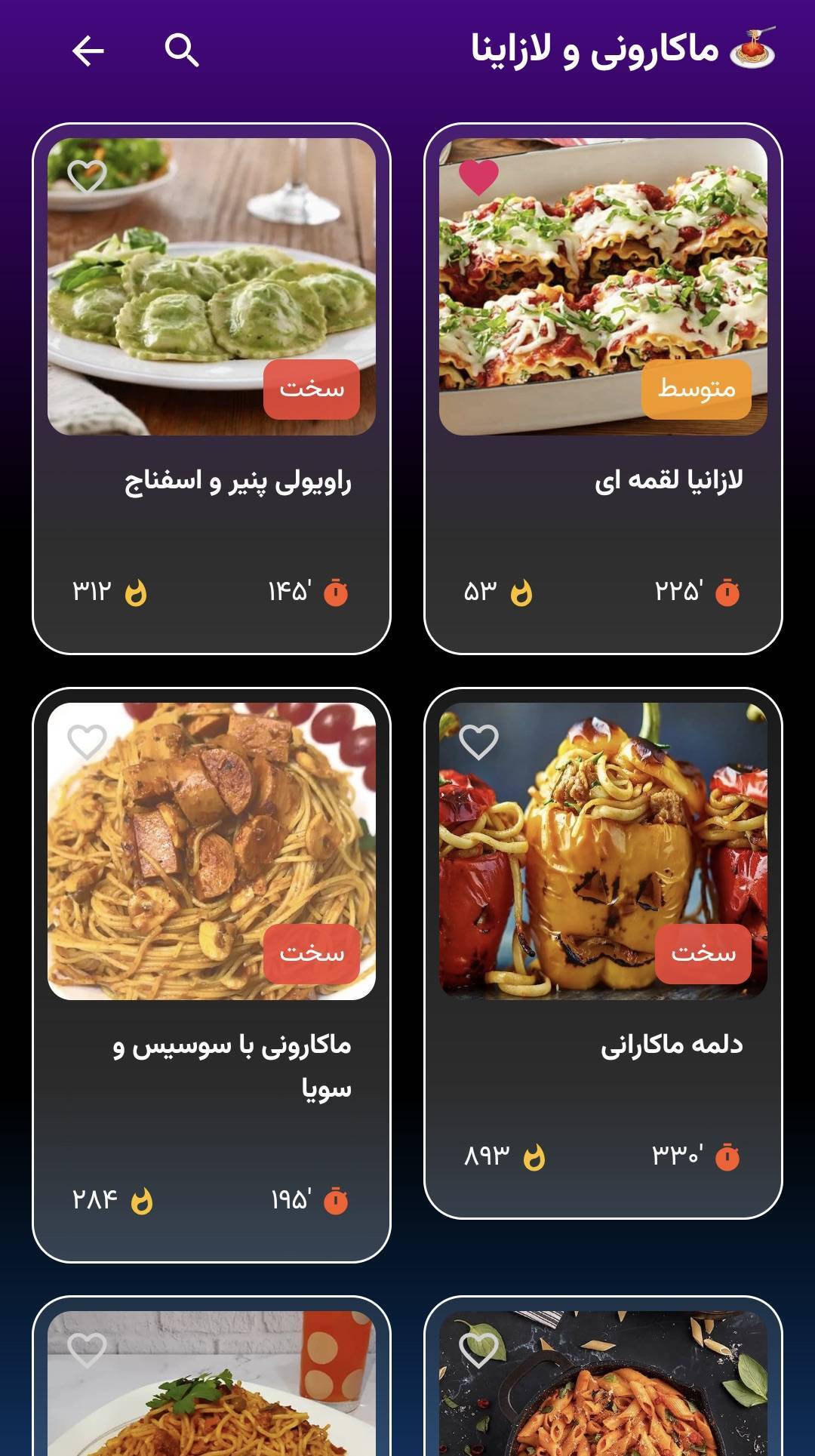Unfavorite the لازانیا لقمه ای recipe

click(x=478, y=177)
